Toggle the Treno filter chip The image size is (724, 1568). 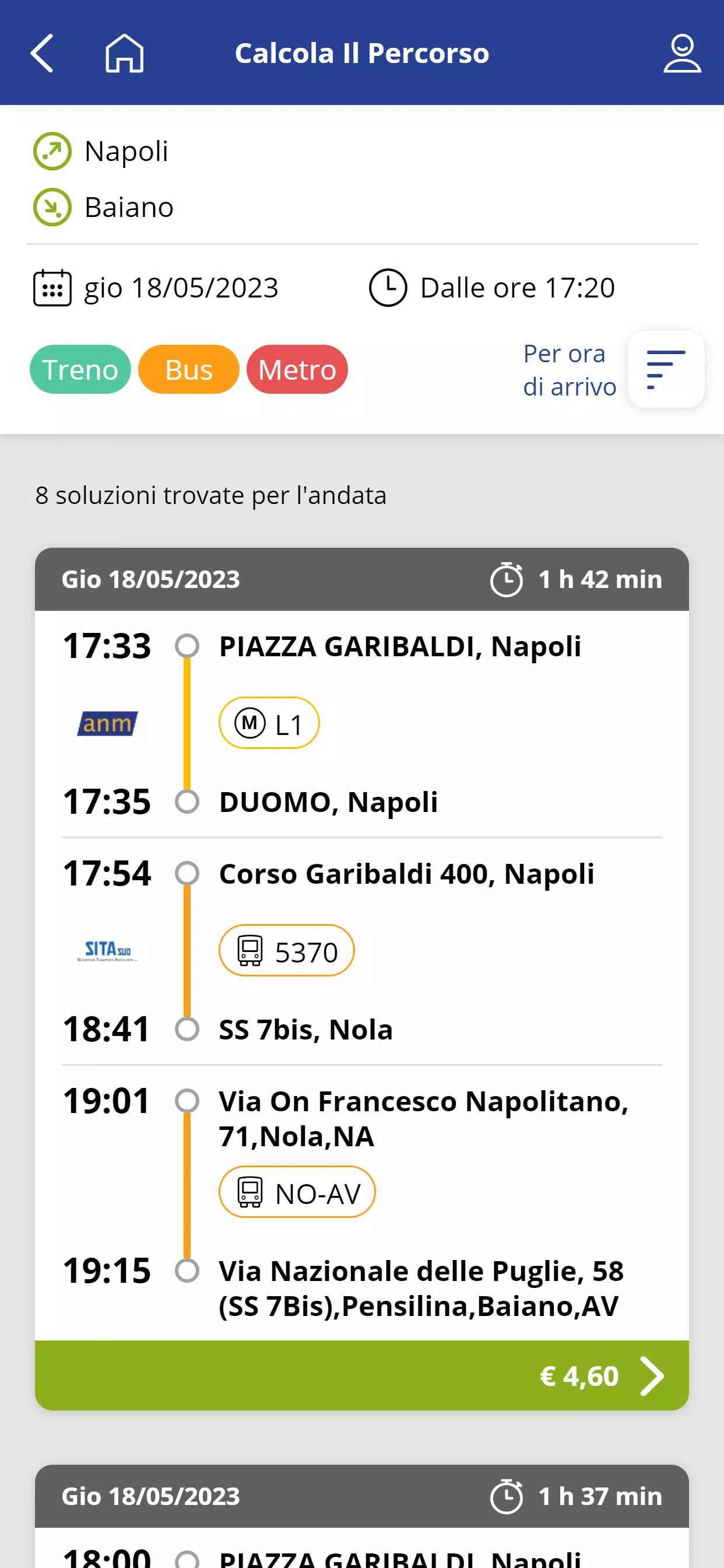pyautogui.click(x=80, y=369)
